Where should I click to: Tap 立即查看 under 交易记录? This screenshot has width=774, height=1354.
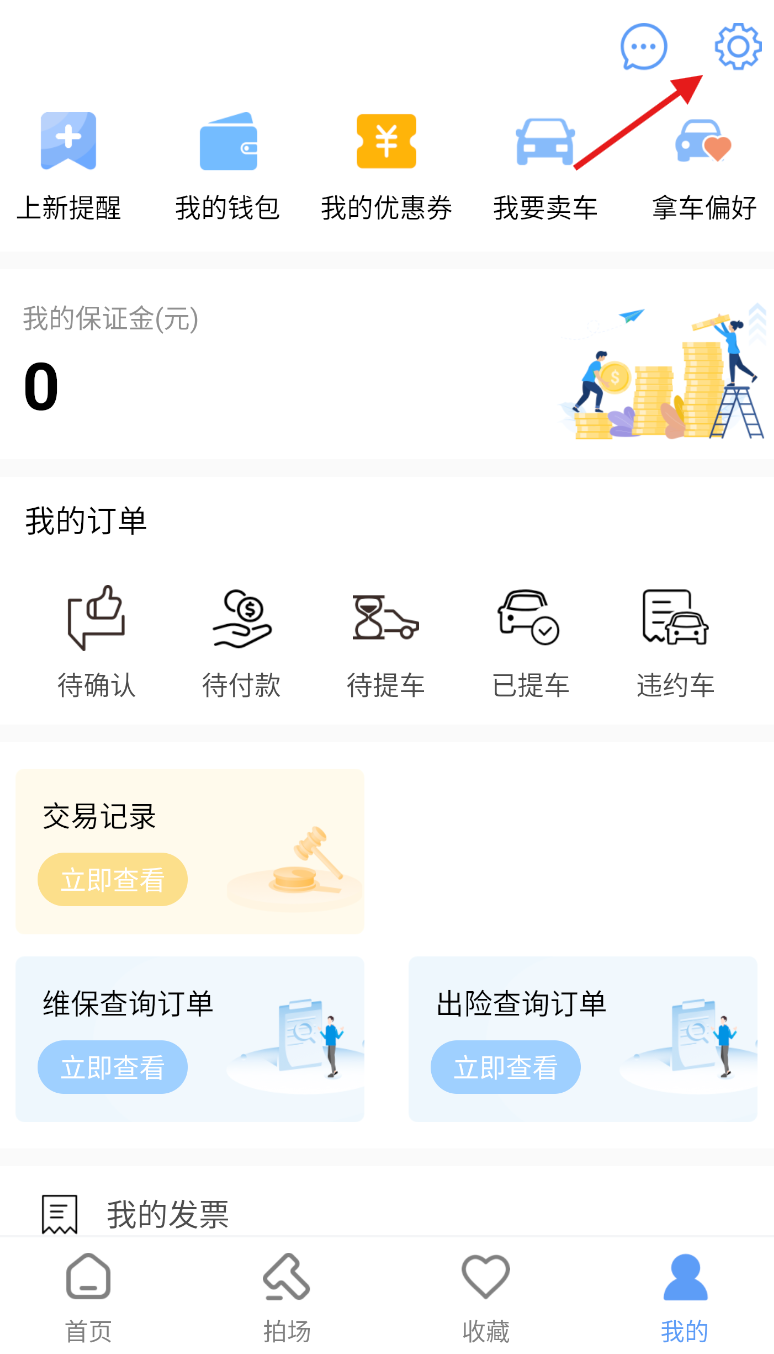tap(113, 880)
